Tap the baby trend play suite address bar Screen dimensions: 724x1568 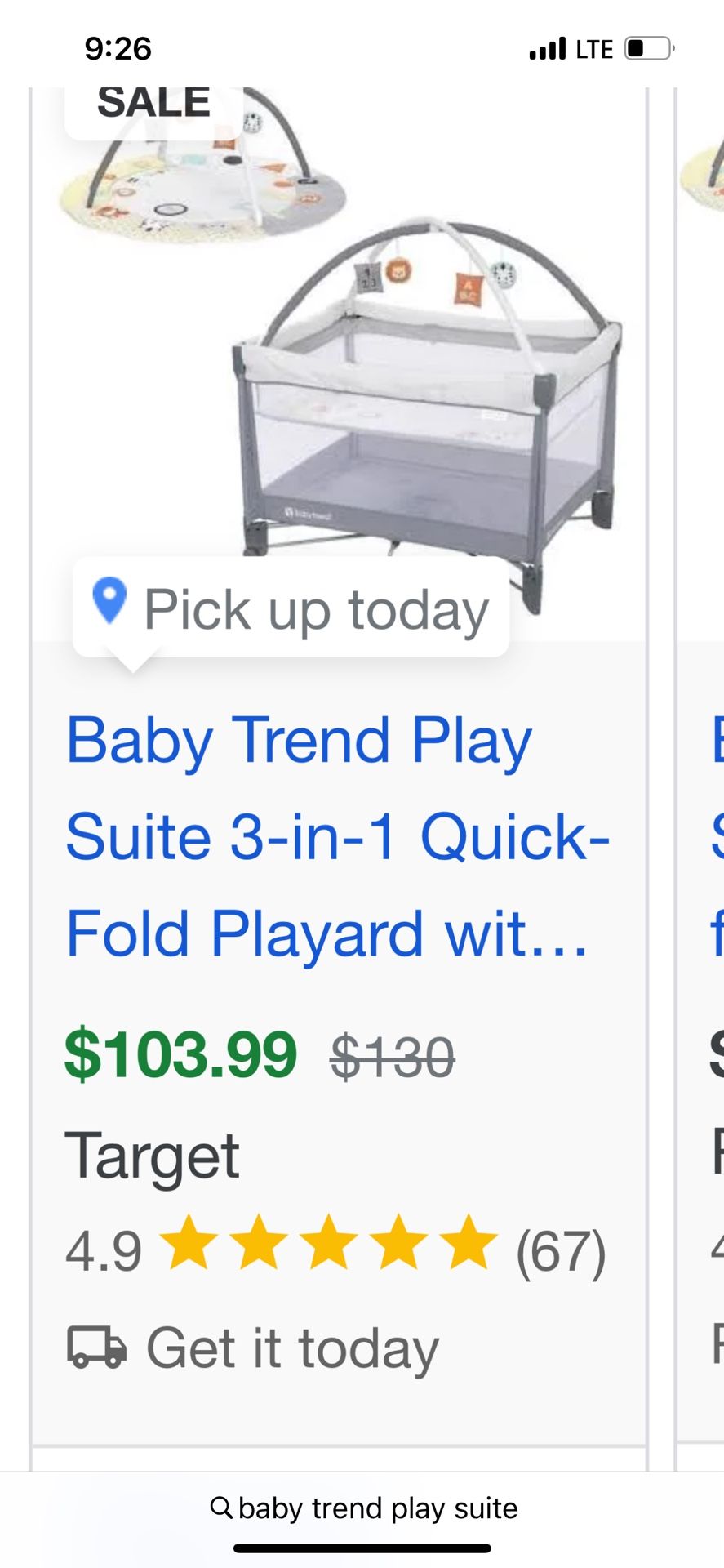(x=363, y=1508)
